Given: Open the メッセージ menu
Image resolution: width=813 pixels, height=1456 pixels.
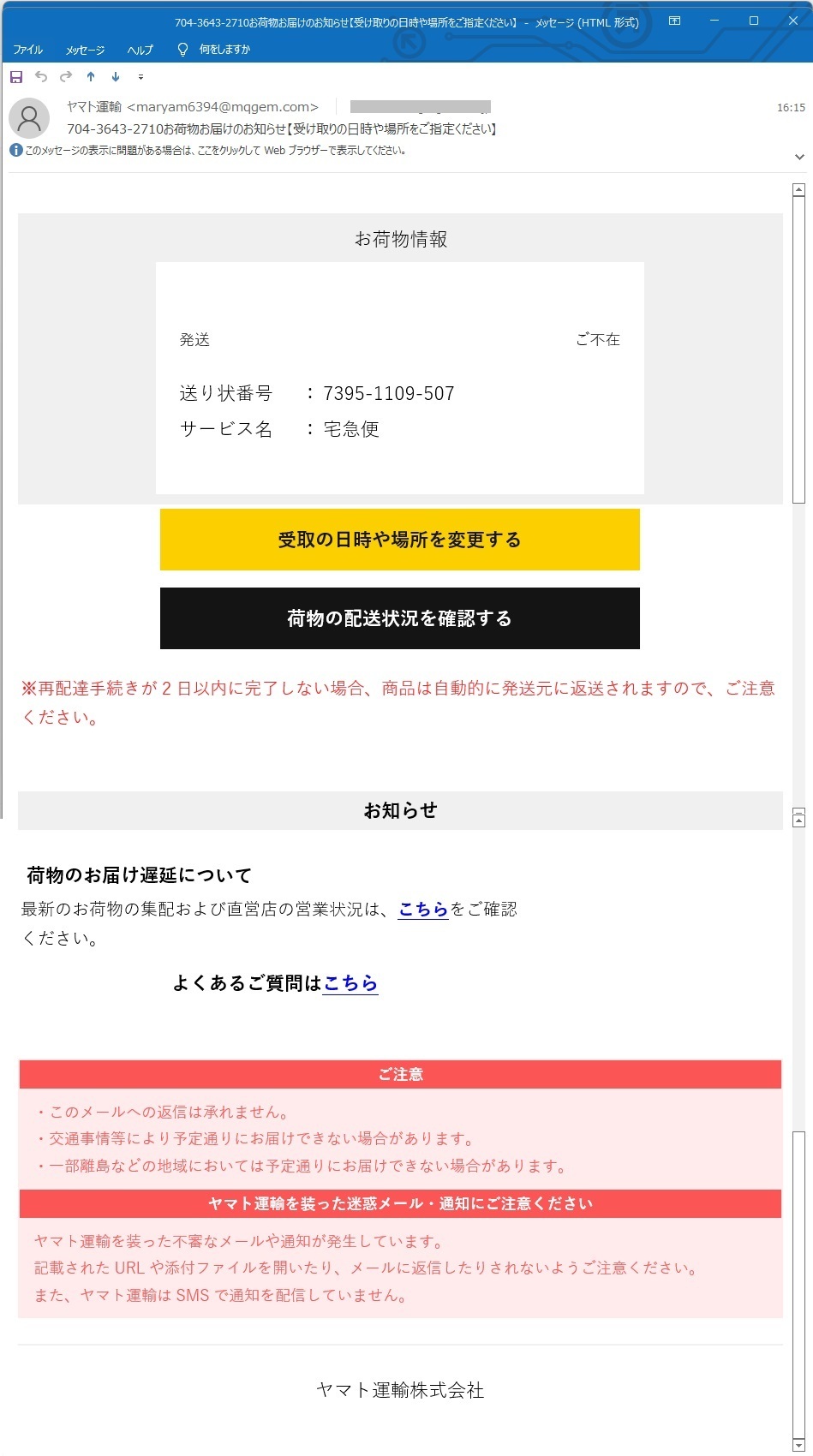Looking at the screenshot, I should coord(85,50).
